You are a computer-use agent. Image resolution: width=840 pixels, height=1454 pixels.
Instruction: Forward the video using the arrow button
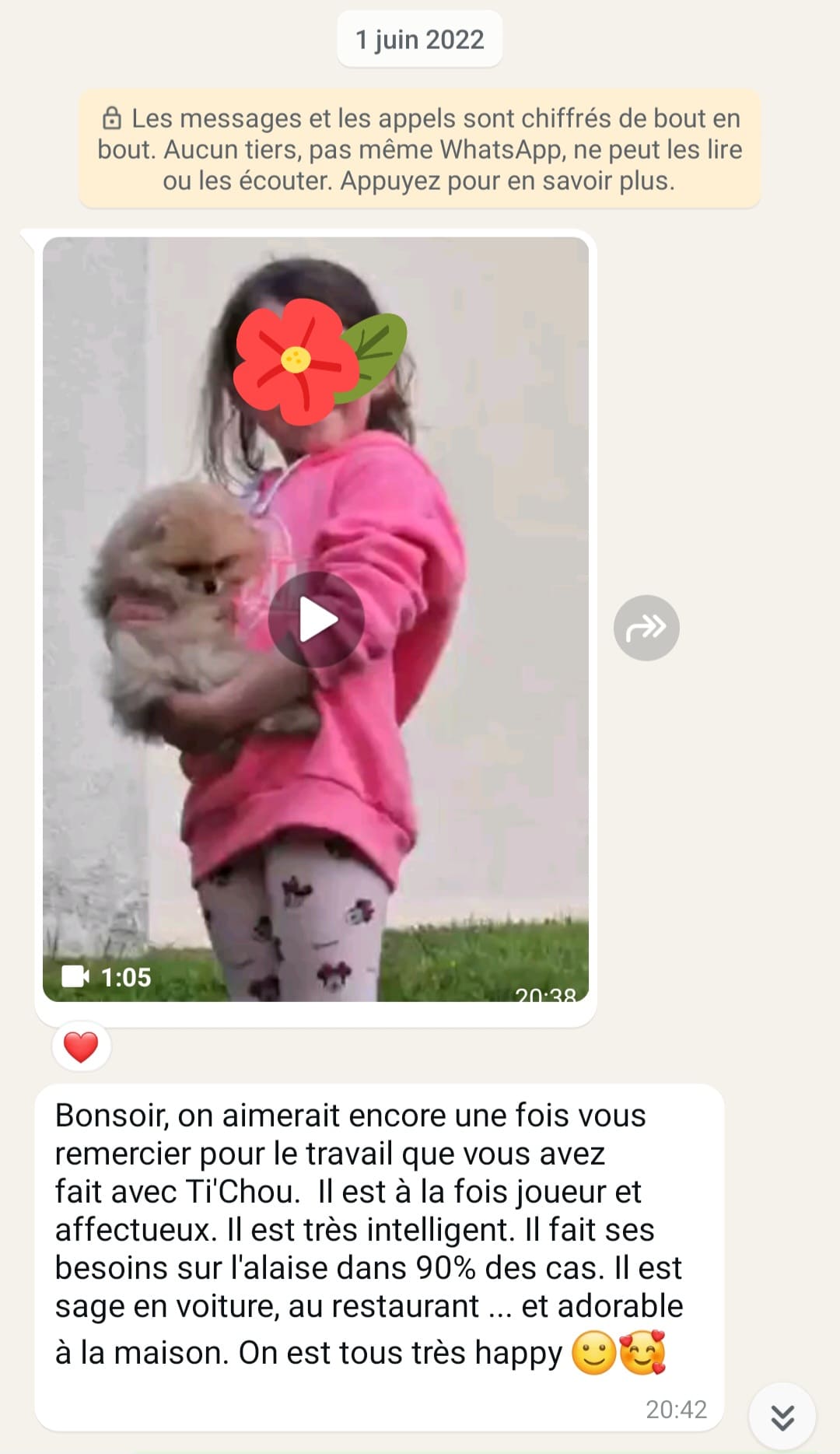click(x=646, y=628)
